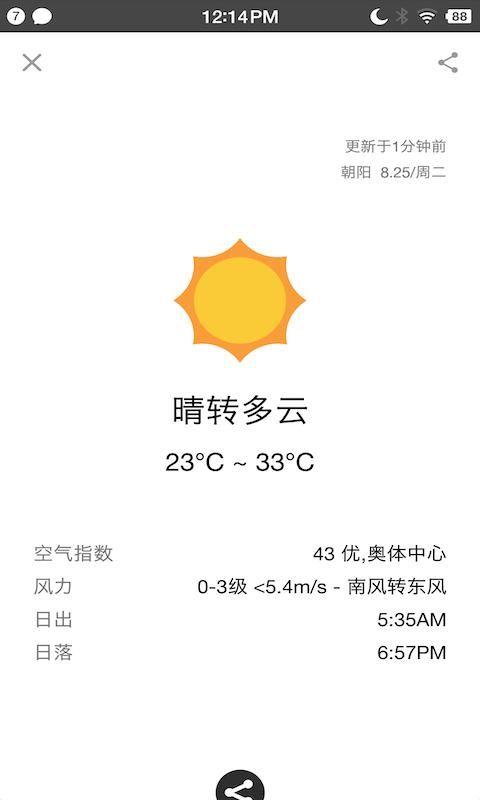Tap the dark round share button at bottom
Viewport: 480px width, 800px height.
tap(240, 785)
